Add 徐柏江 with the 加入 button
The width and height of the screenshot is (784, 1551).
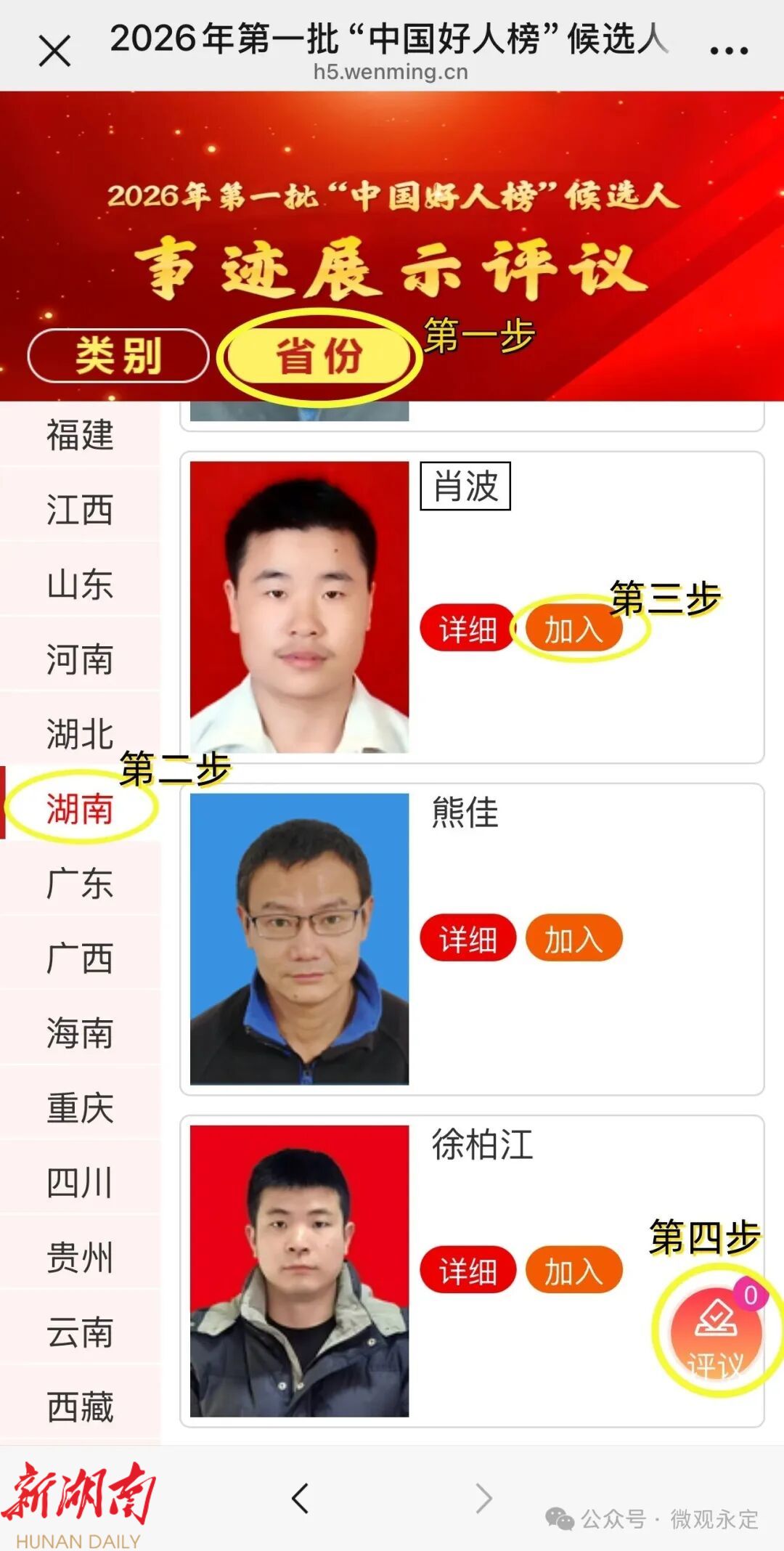[573, 1271]
